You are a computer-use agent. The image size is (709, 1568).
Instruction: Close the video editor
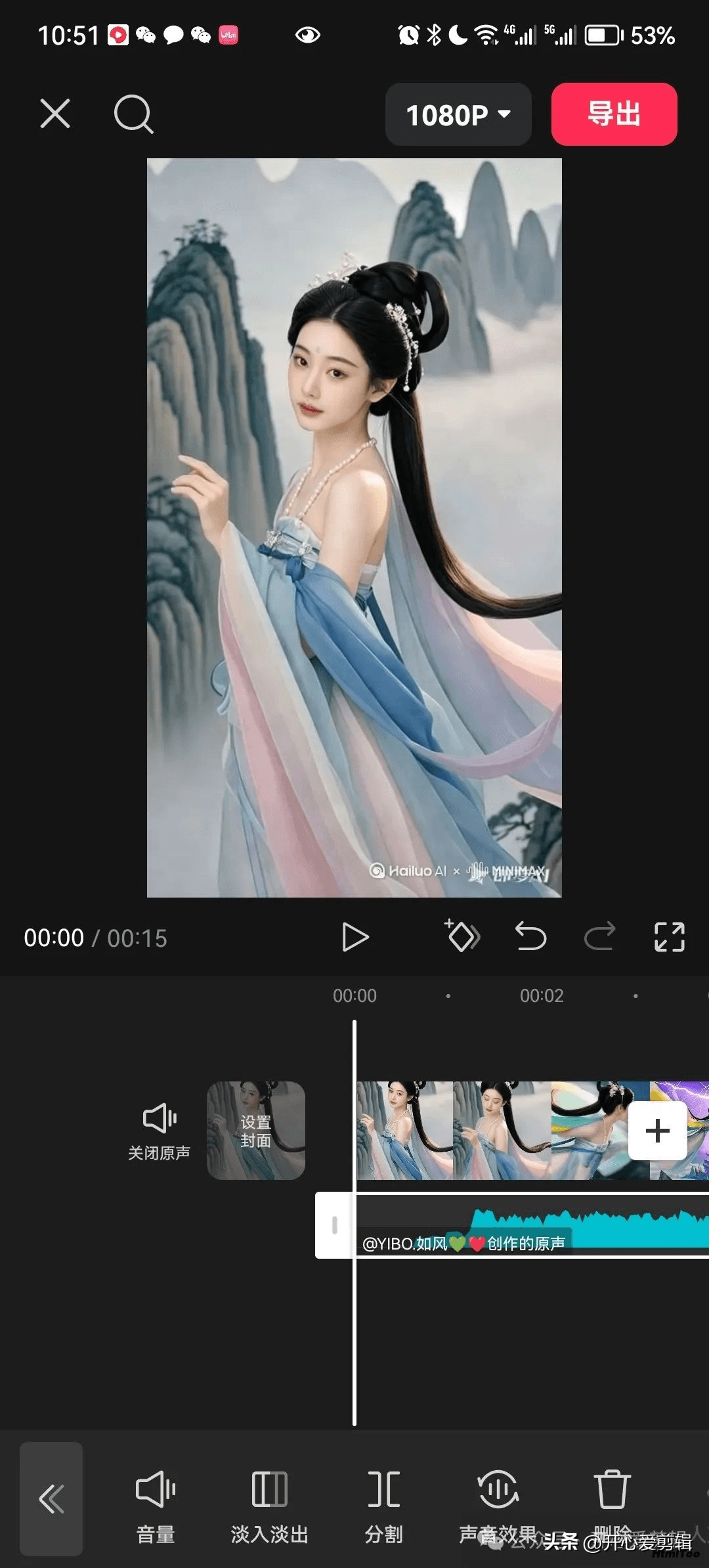[55, 114]
